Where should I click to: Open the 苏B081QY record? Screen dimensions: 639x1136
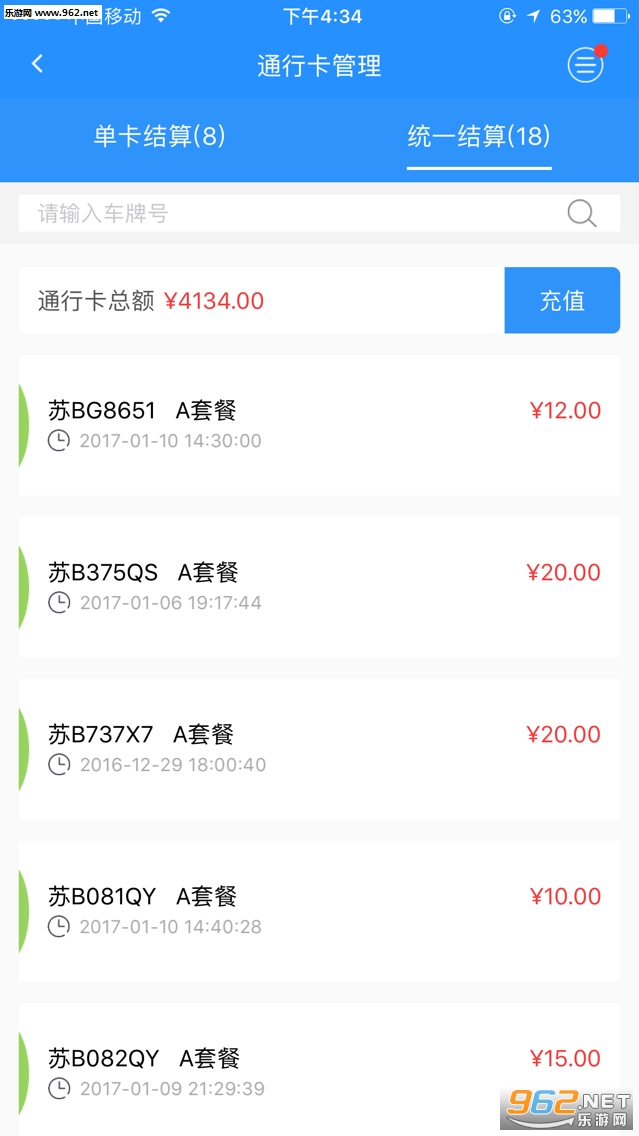pyautogui.click(x=319, y=910)
